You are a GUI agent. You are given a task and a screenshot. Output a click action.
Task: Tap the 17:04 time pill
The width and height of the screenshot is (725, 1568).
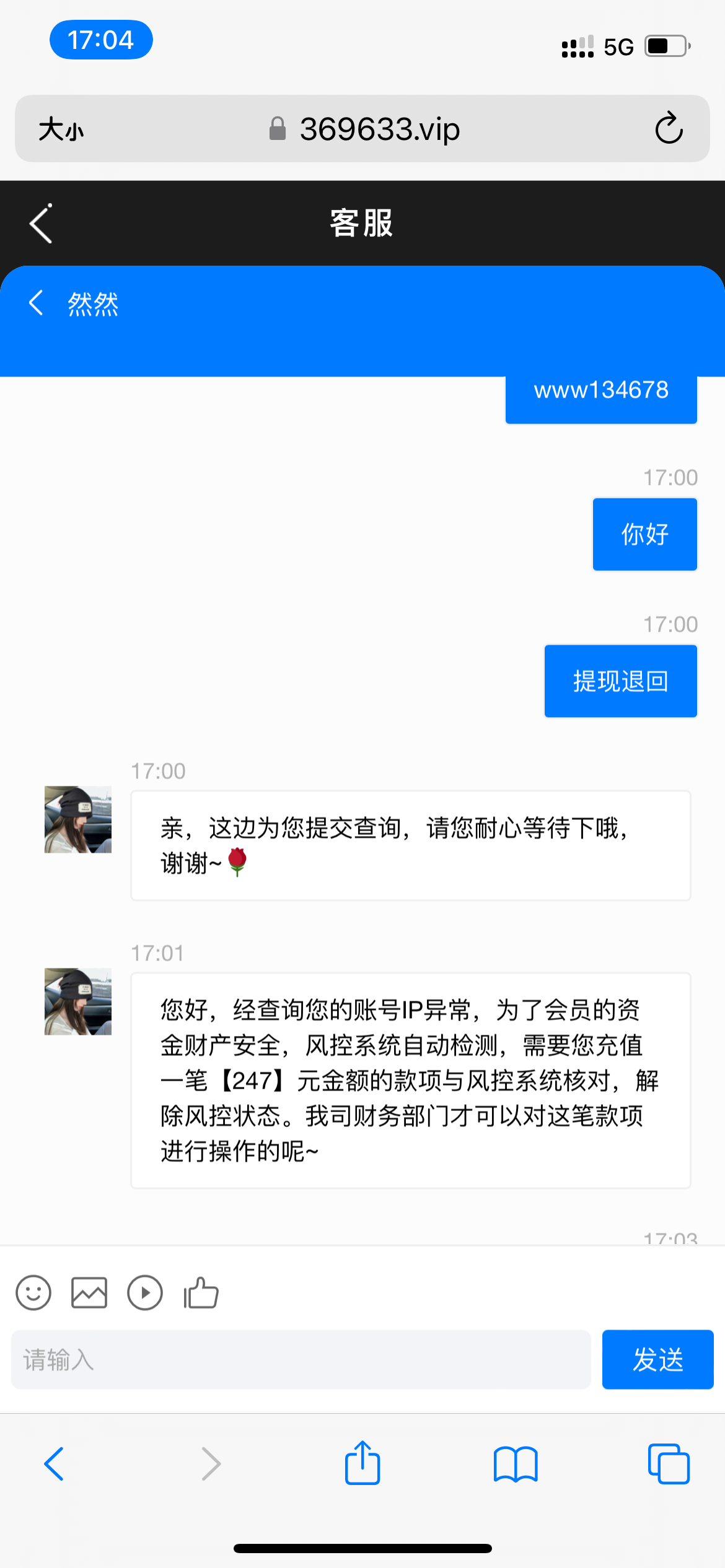pos(101,39)
